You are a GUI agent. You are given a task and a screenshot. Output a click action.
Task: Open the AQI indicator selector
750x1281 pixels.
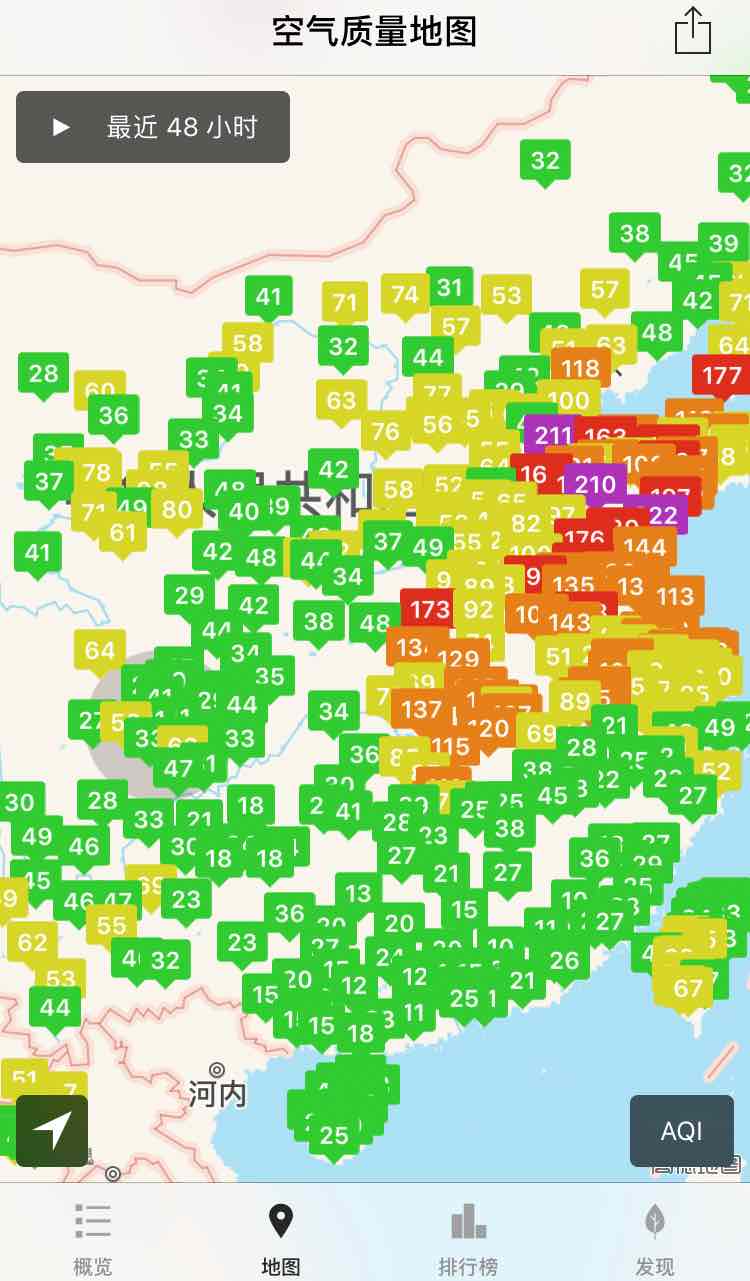(682, 1131)
